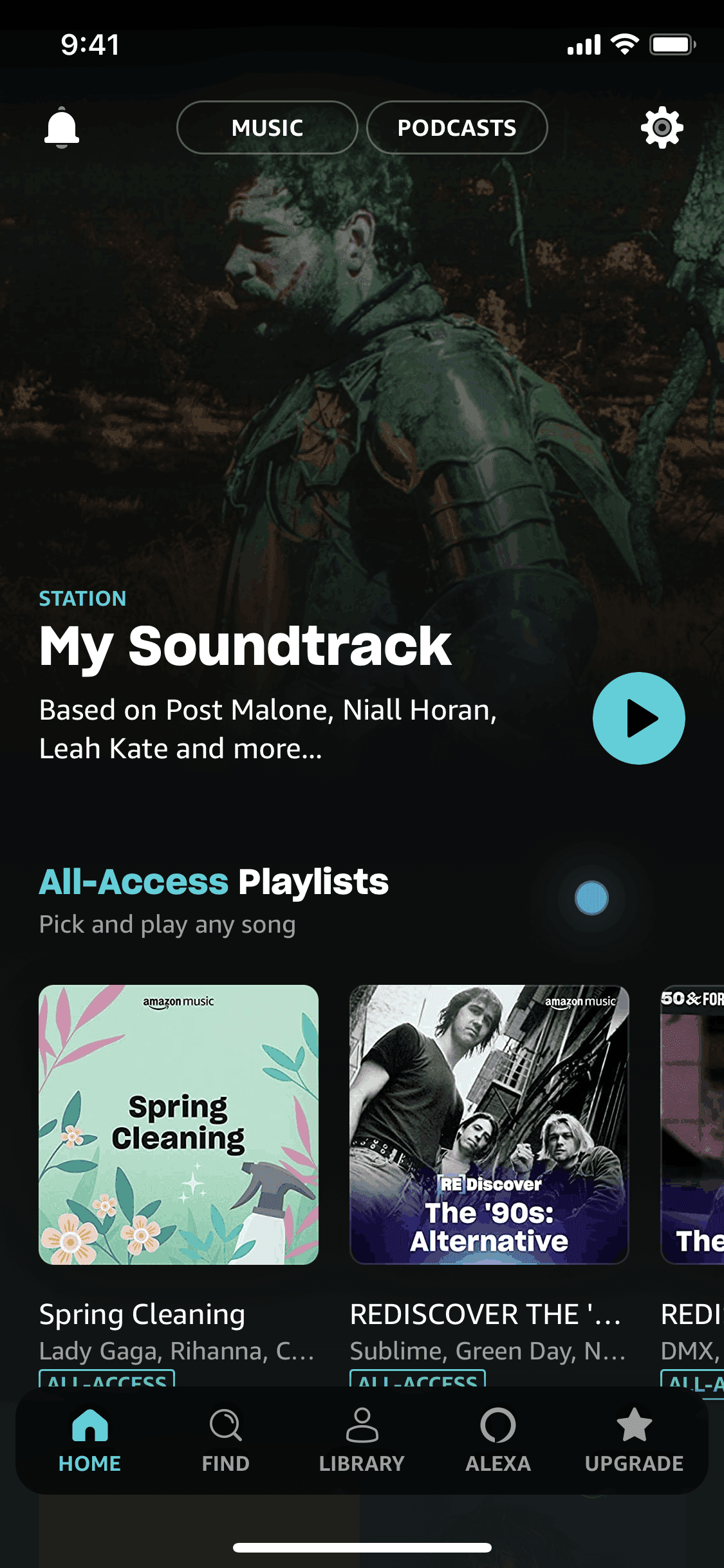This screenshot has height=1568, width=724.
Task: Toggle playback of the My Soundtrack station
Action: pos(638,719)
